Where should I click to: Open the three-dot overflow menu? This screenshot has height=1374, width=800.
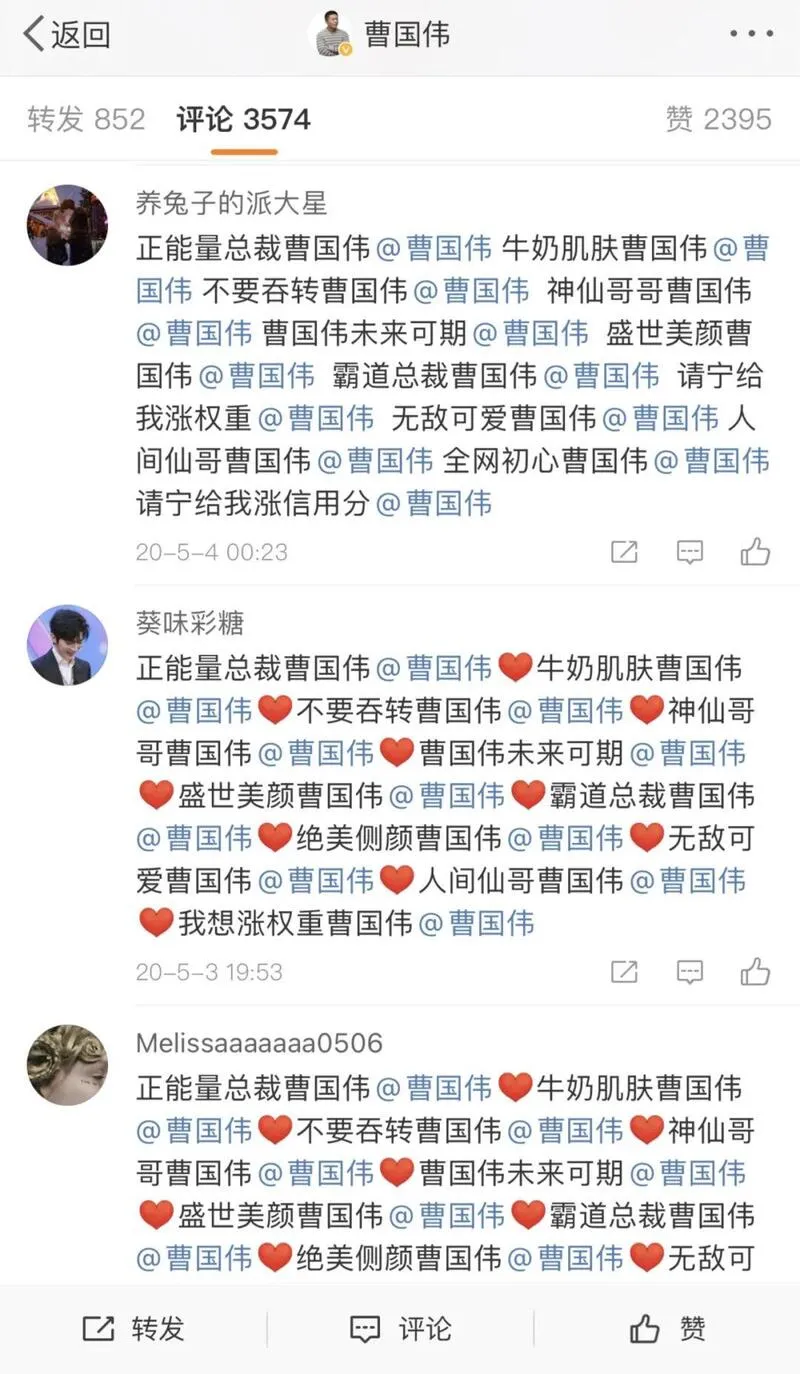point(750,34)
